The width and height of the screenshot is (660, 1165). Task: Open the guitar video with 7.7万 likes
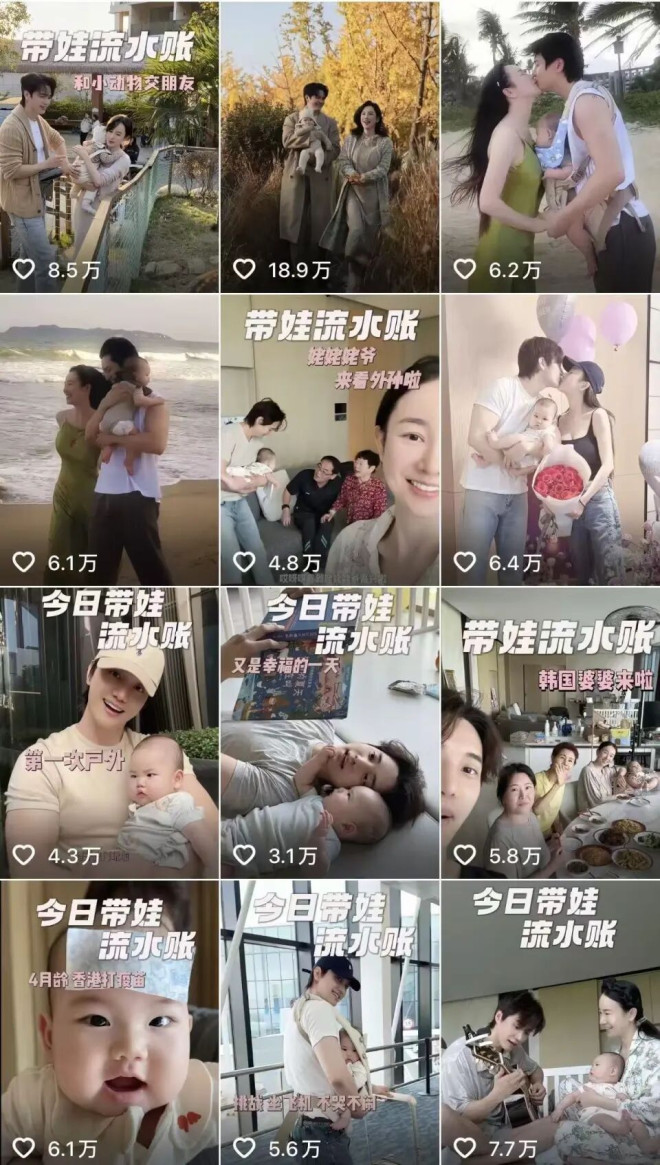click(550, 1020)
